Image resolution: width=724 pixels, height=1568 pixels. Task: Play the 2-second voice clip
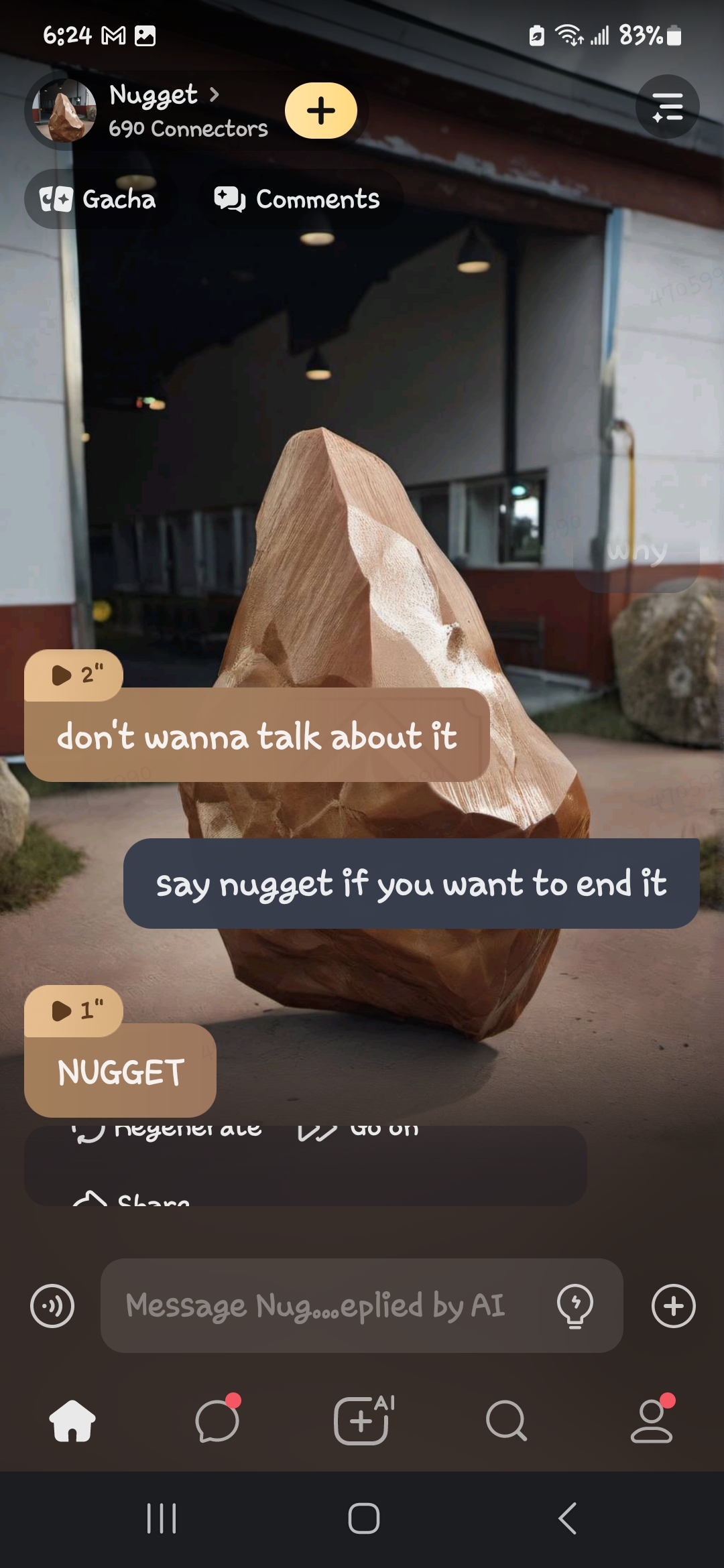point(74,675)
